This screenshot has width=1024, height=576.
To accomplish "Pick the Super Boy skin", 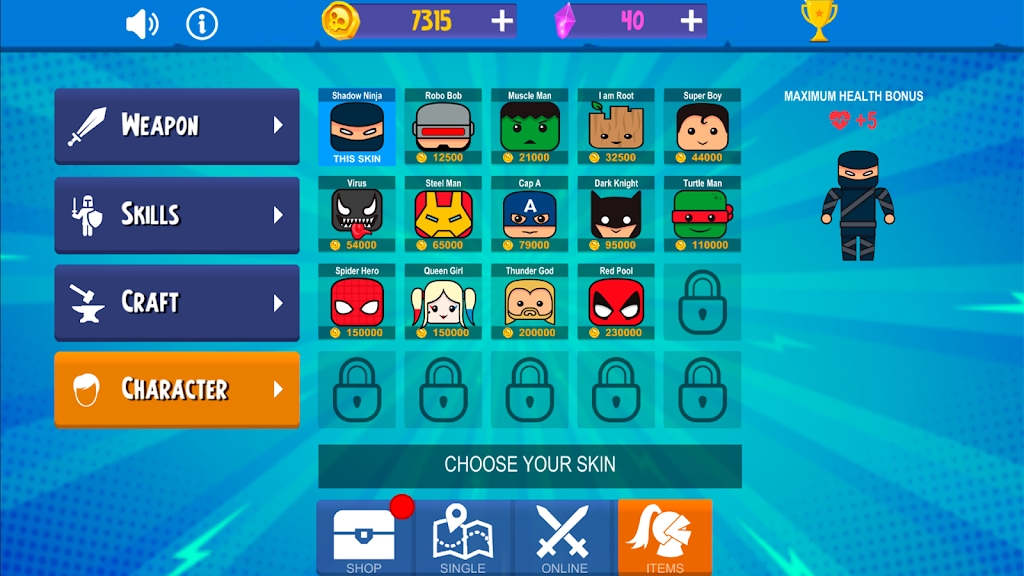I will [702, 127].
